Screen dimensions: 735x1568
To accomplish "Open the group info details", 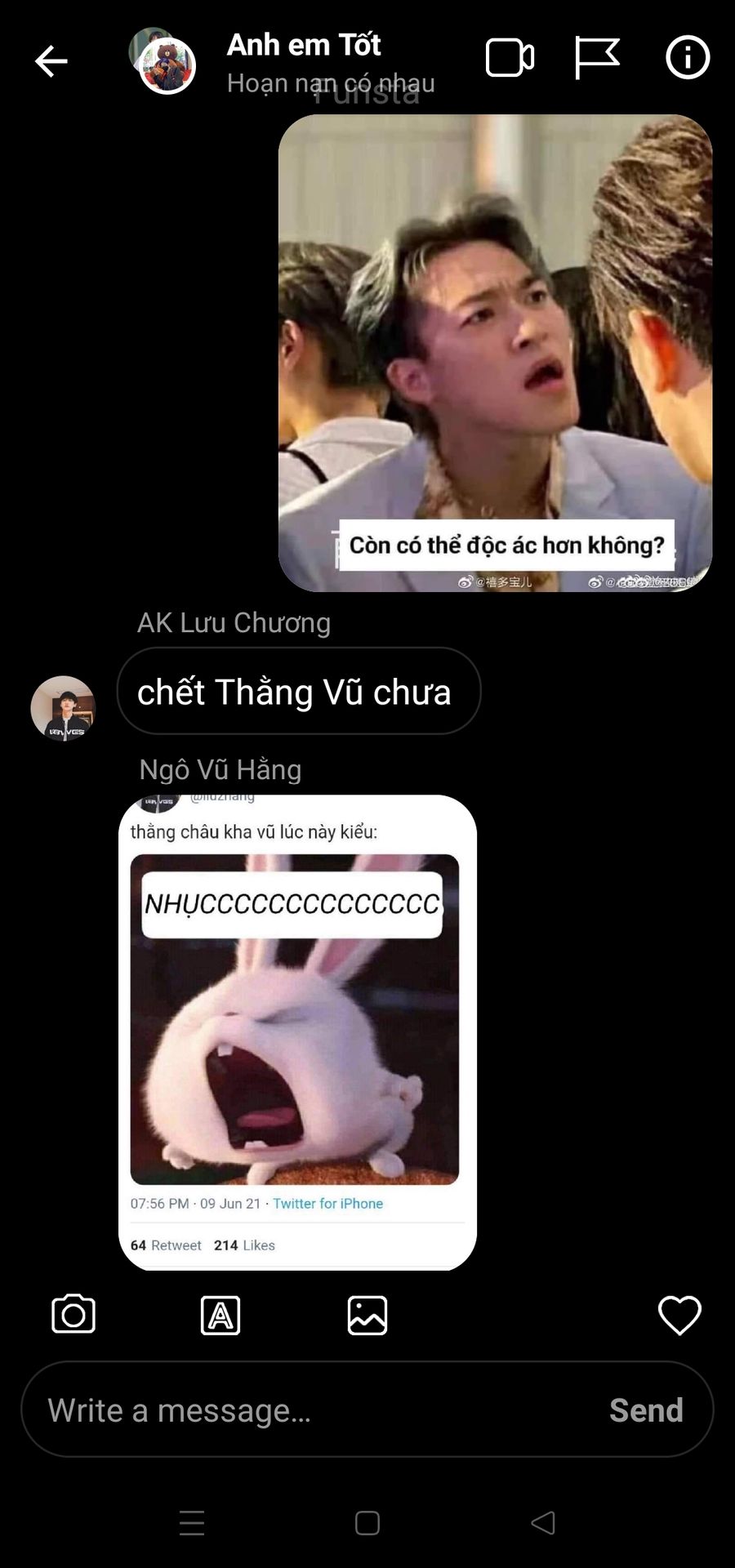I will click(x=688, y=58).
